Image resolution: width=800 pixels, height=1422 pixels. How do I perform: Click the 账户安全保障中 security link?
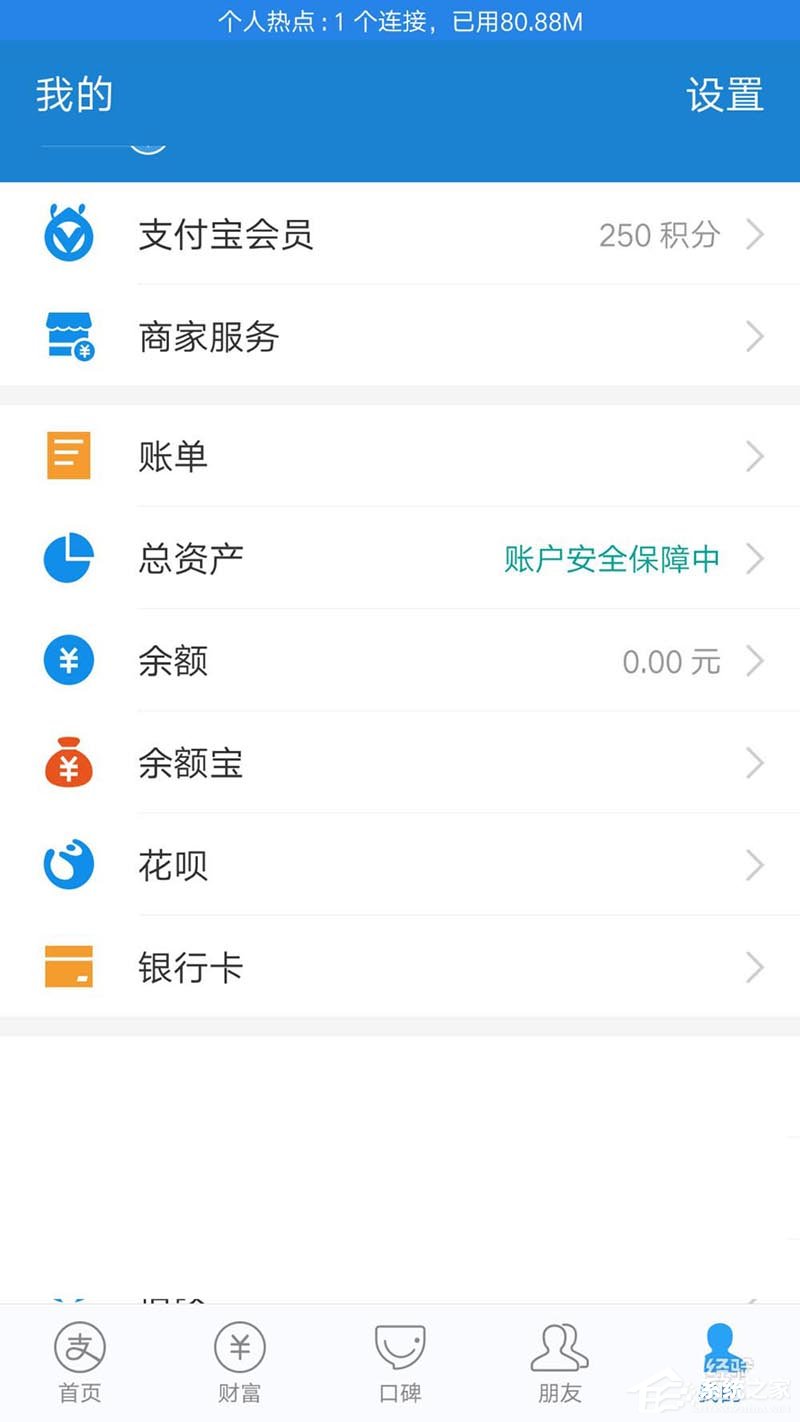[612, 558]
